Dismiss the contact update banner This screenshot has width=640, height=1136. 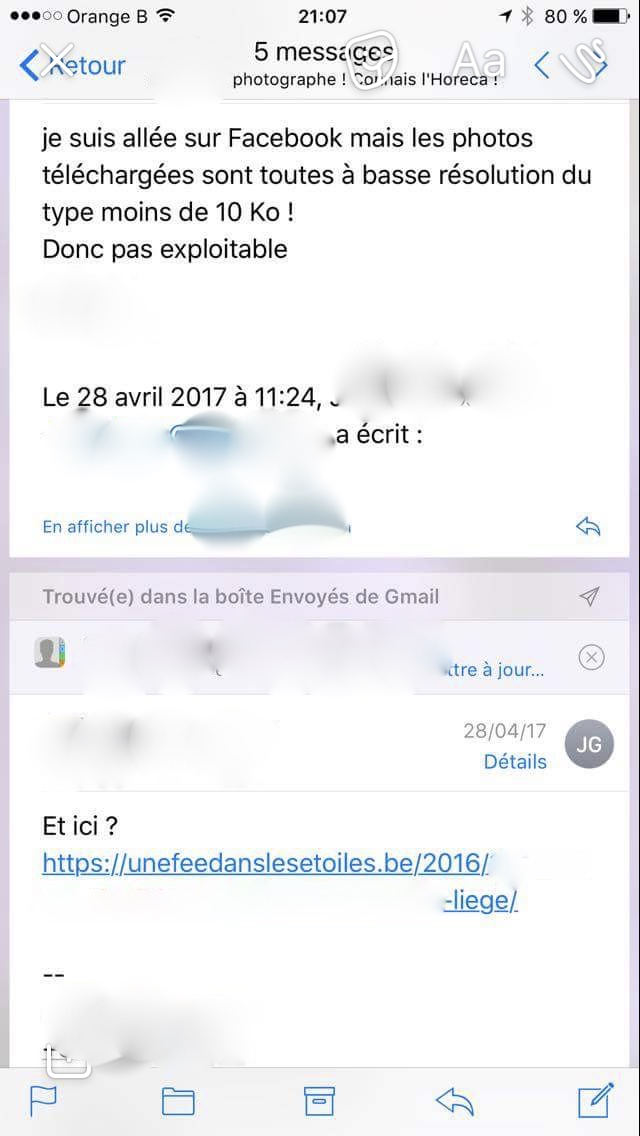591,657
